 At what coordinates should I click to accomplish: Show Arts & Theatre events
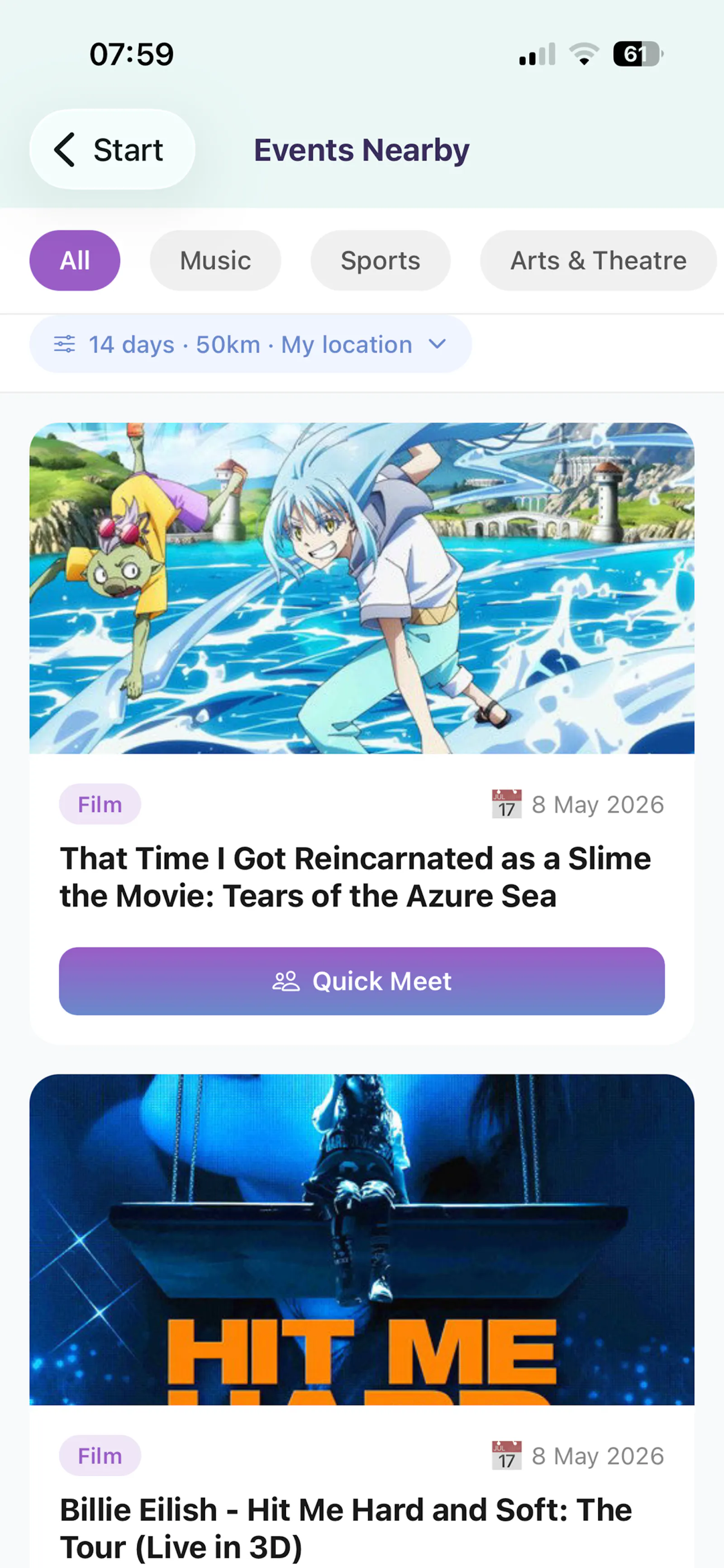click(x=598, y=260)
